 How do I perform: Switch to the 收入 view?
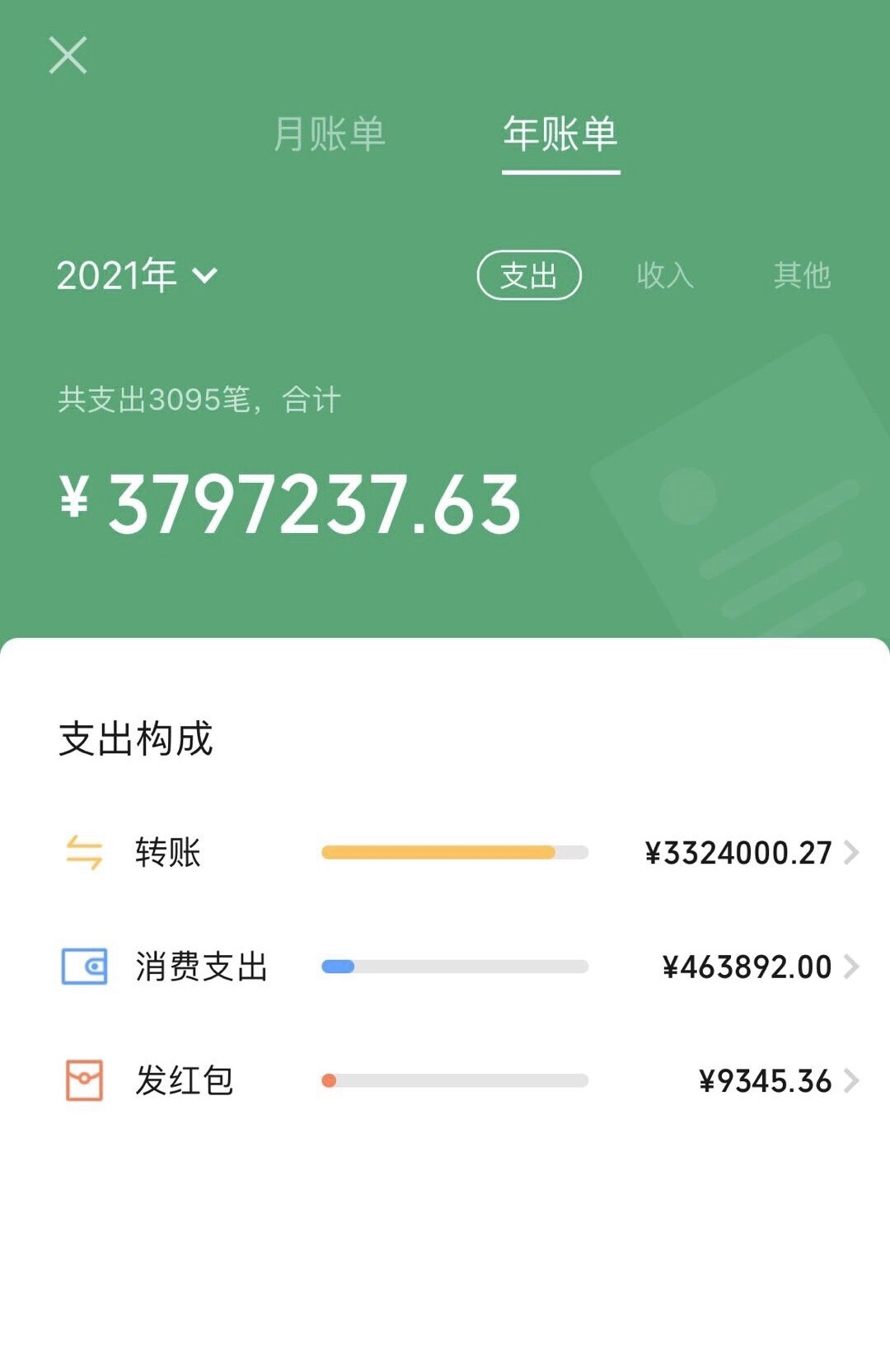tap(665, 275)
